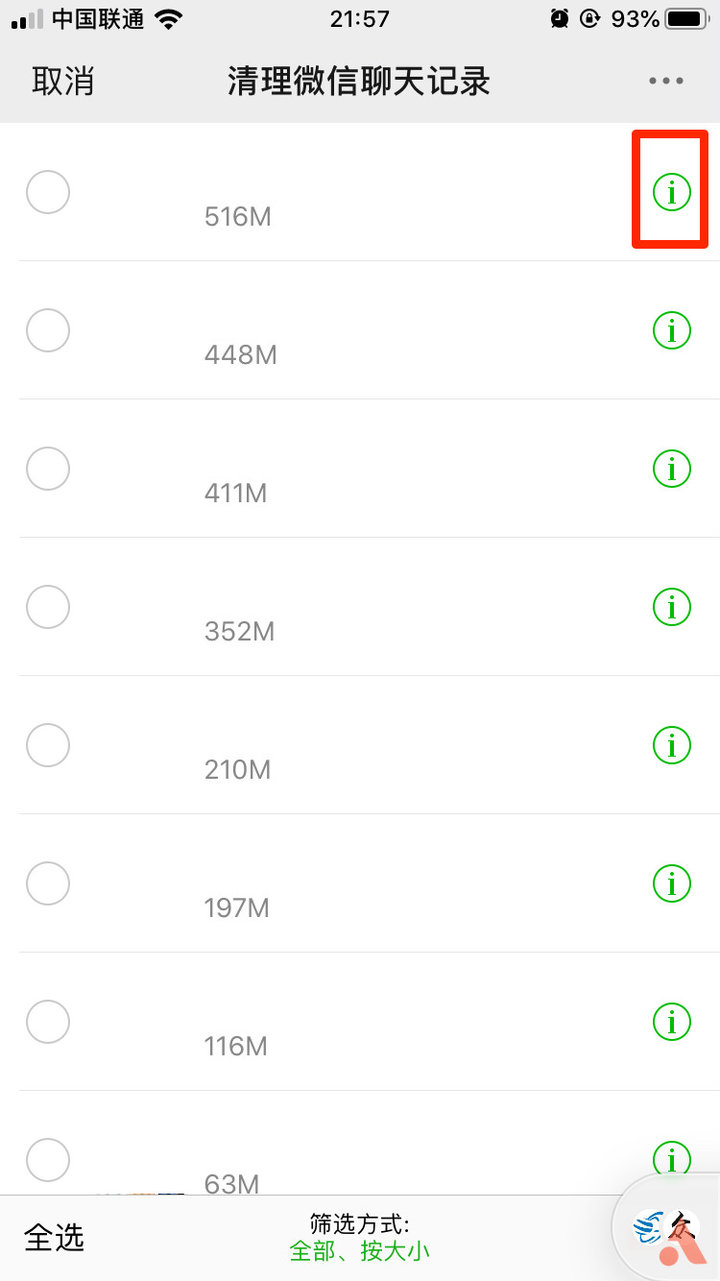720x1281 pixels.
Task: Select the 352M chat for cleanup
Action: tap(47, 607)
